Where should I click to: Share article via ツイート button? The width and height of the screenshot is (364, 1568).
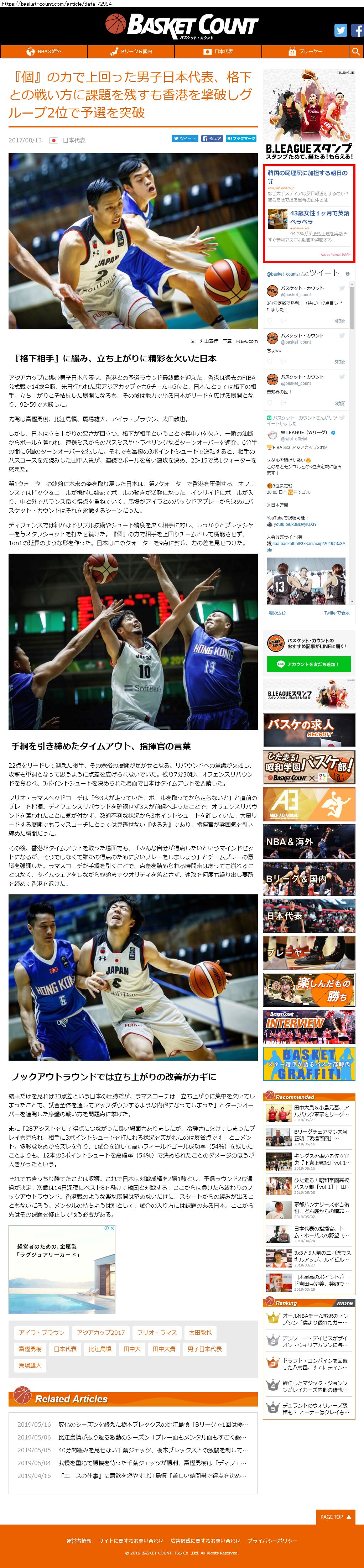point(184,139)
